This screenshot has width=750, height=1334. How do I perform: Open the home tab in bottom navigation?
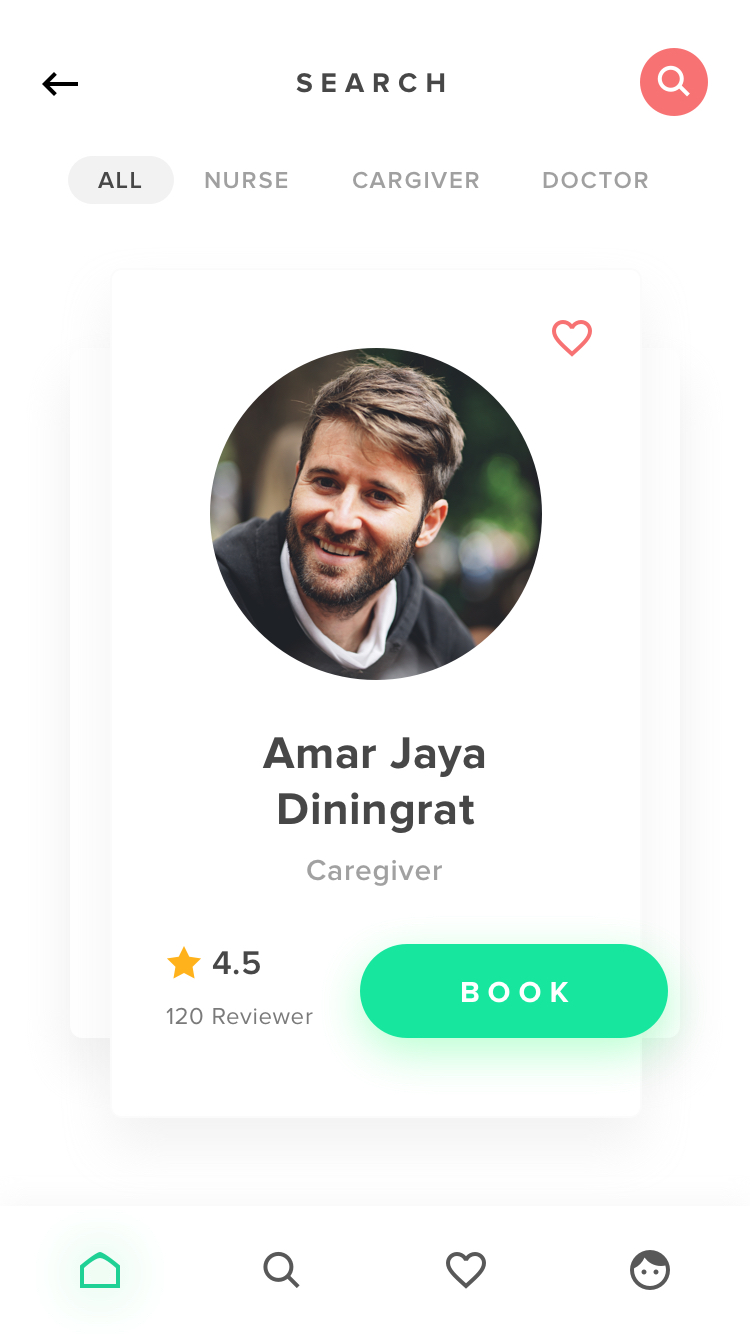(100, 1270)
